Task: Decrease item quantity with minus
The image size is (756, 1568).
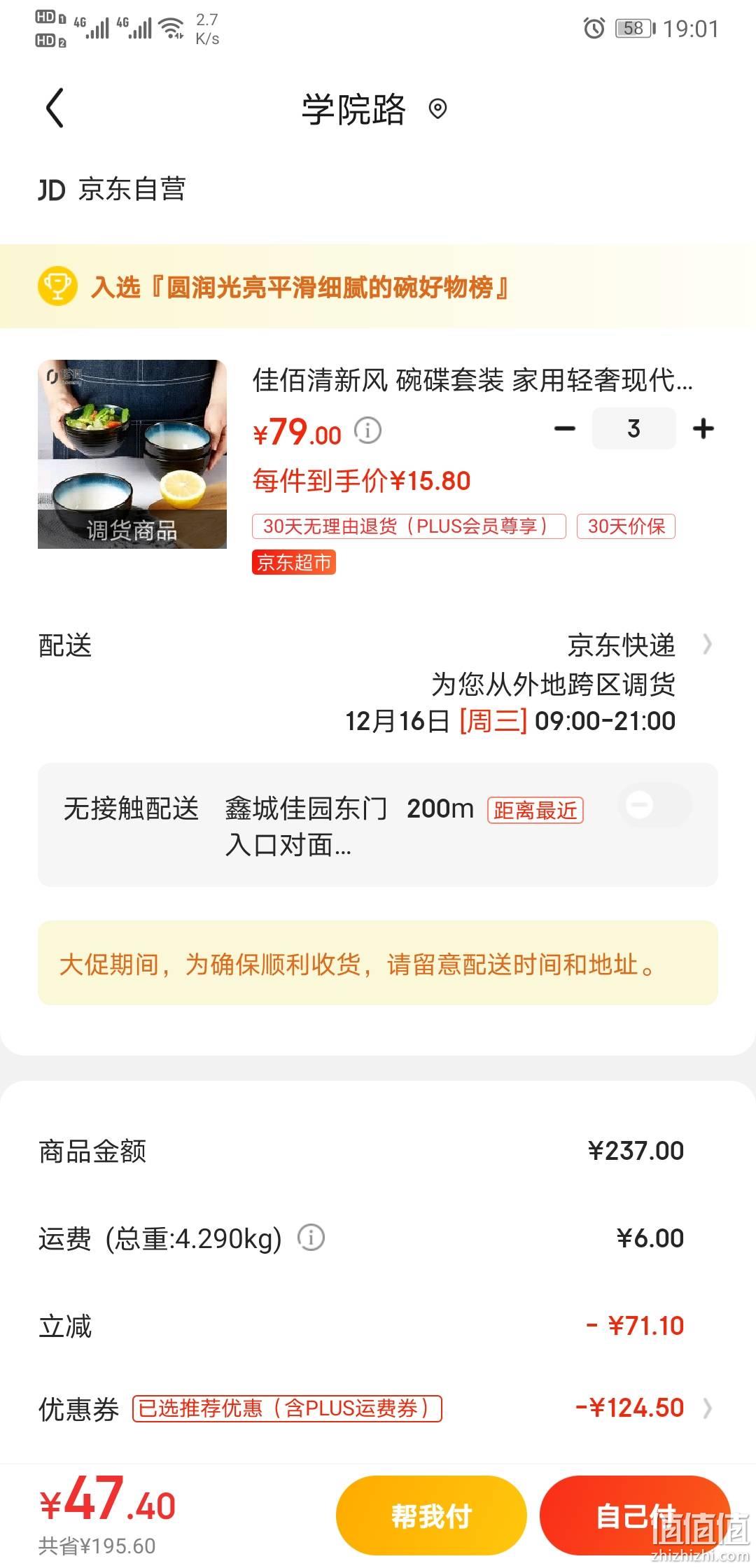Action: [564, 428]
